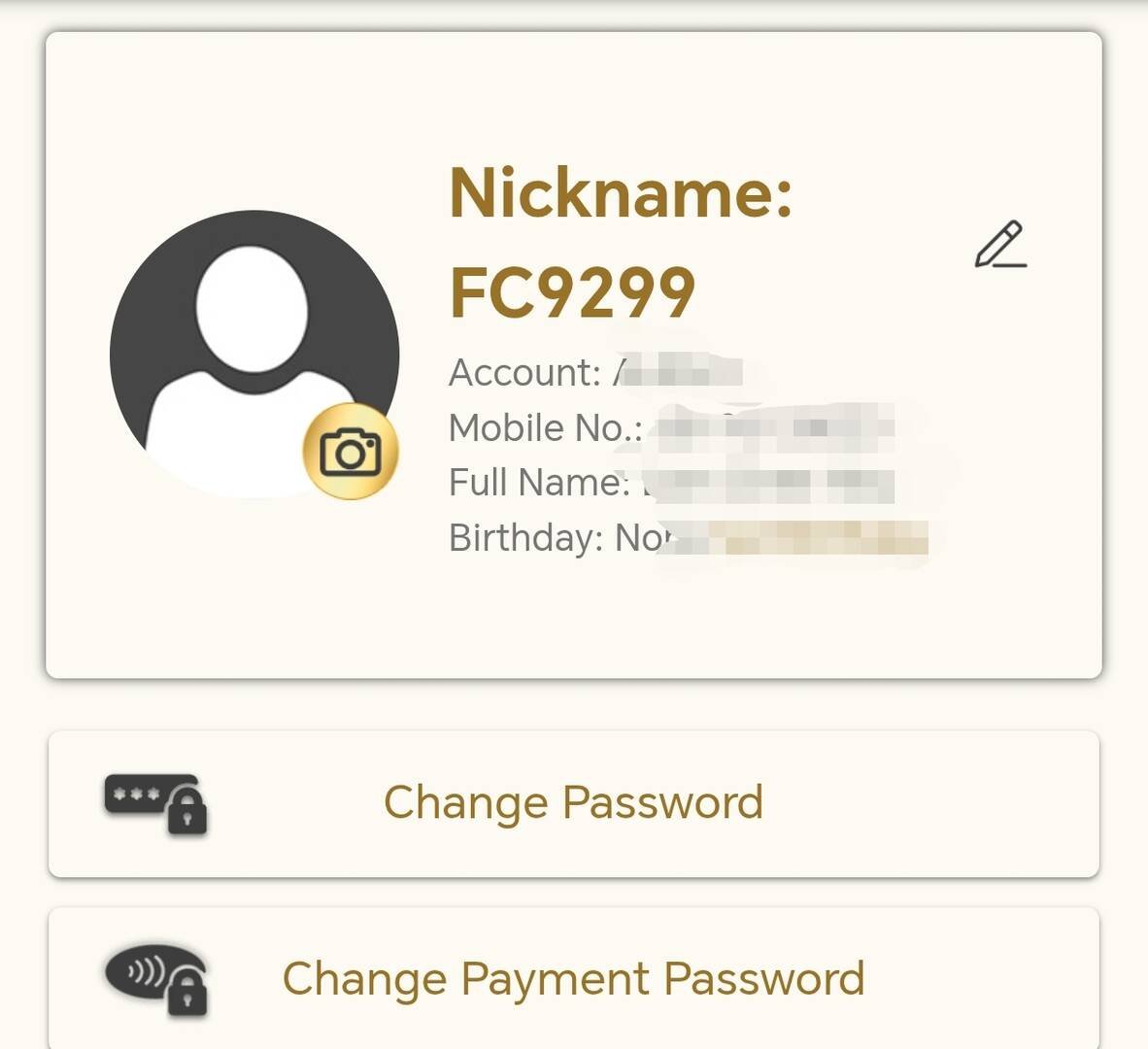This screenshot has height=1049, width=1148.
Task: Open the Change Payment Password option
Action: point(573,978)
